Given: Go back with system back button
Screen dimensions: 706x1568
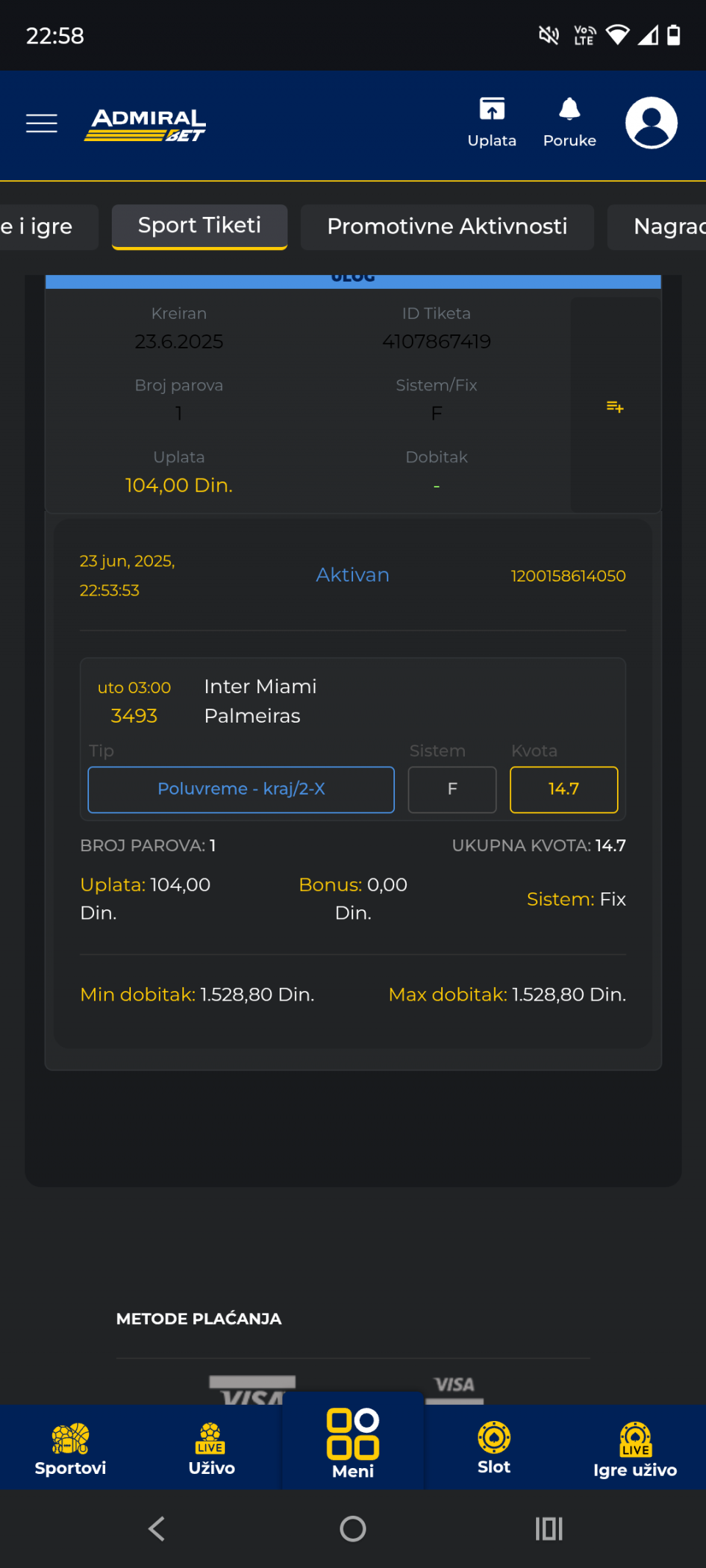Looking at the screenshot, I should (x=157, y=1529).
